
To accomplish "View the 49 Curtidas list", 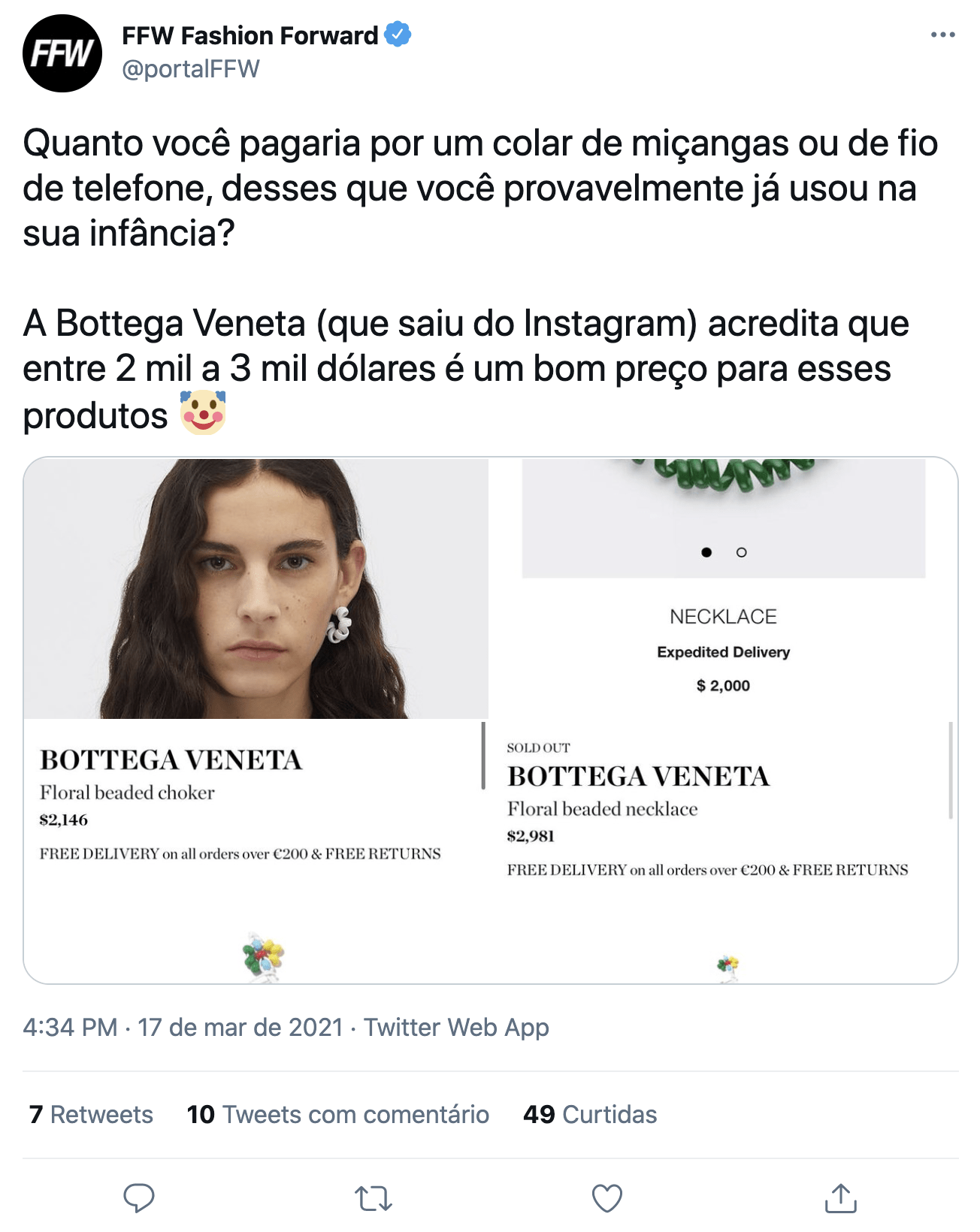I will click(x=590, y=1114).
